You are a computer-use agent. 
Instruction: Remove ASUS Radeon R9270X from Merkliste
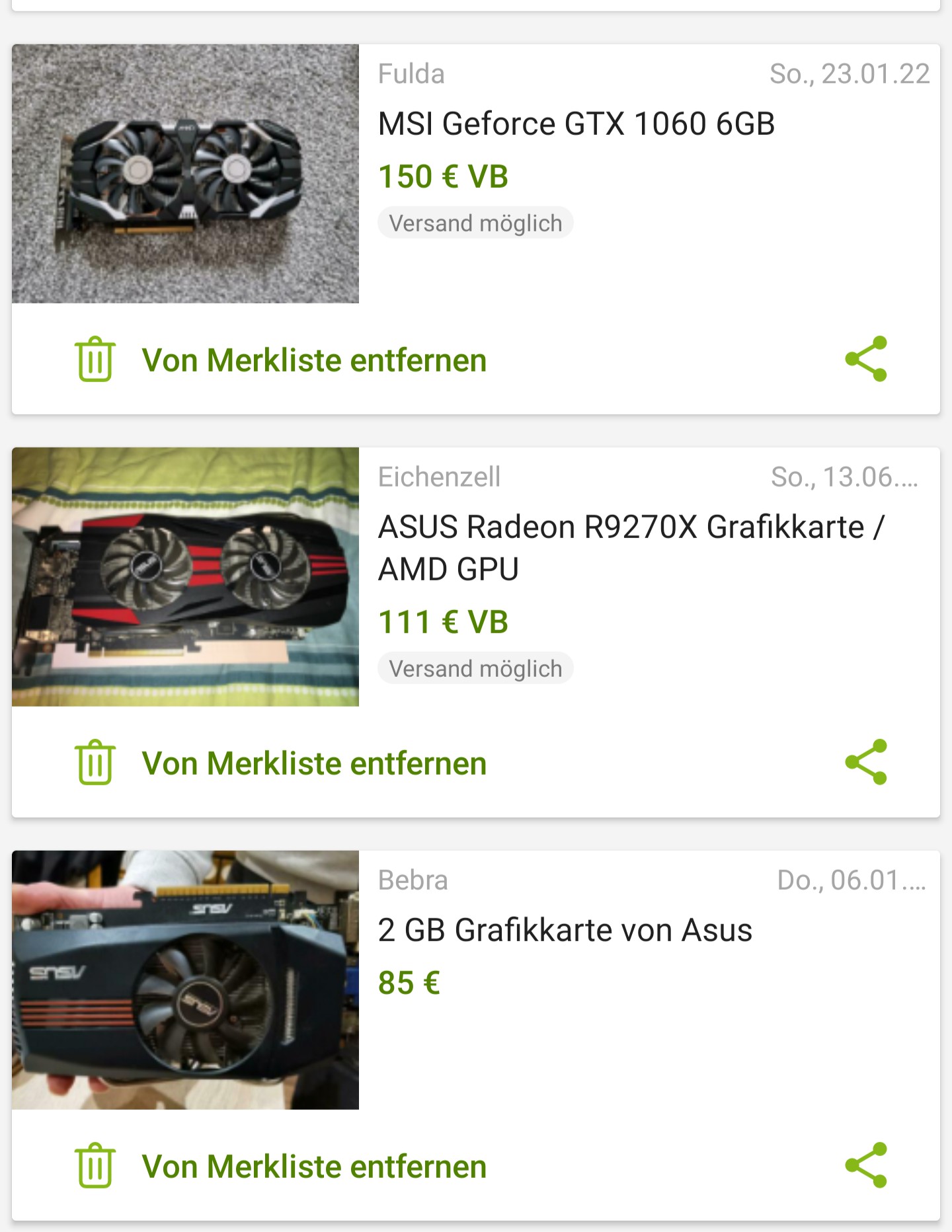coord(281,763)
